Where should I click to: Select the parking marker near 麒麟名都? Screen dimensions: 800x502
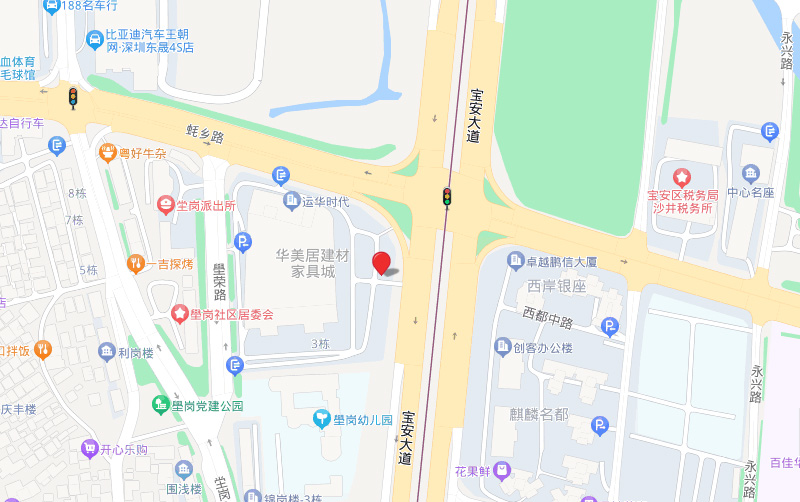pyautogui.click(x=600, y=426)
